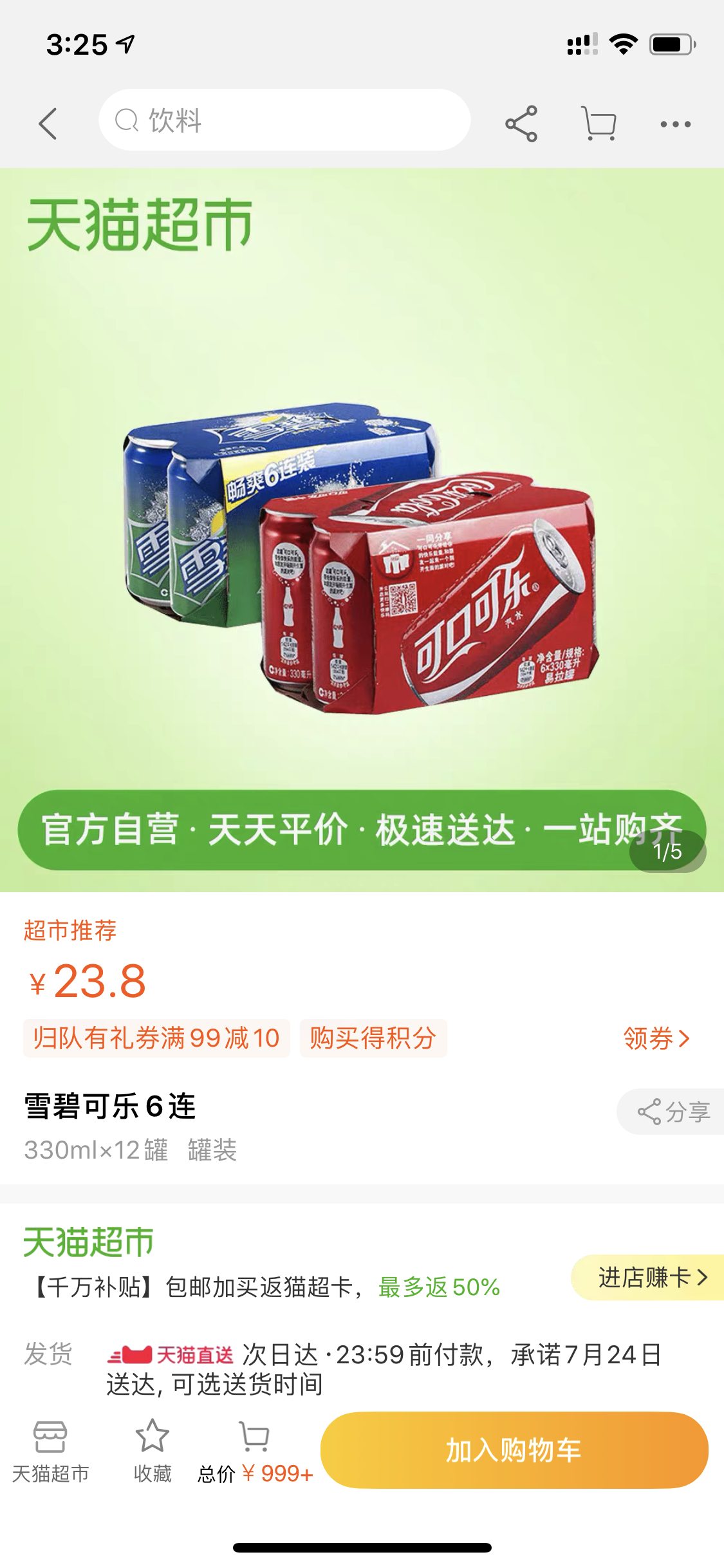The width and height of the screenshot is (724, 1568).
Task: Open the shopping cart icon at top
Action: pos(599,123)
